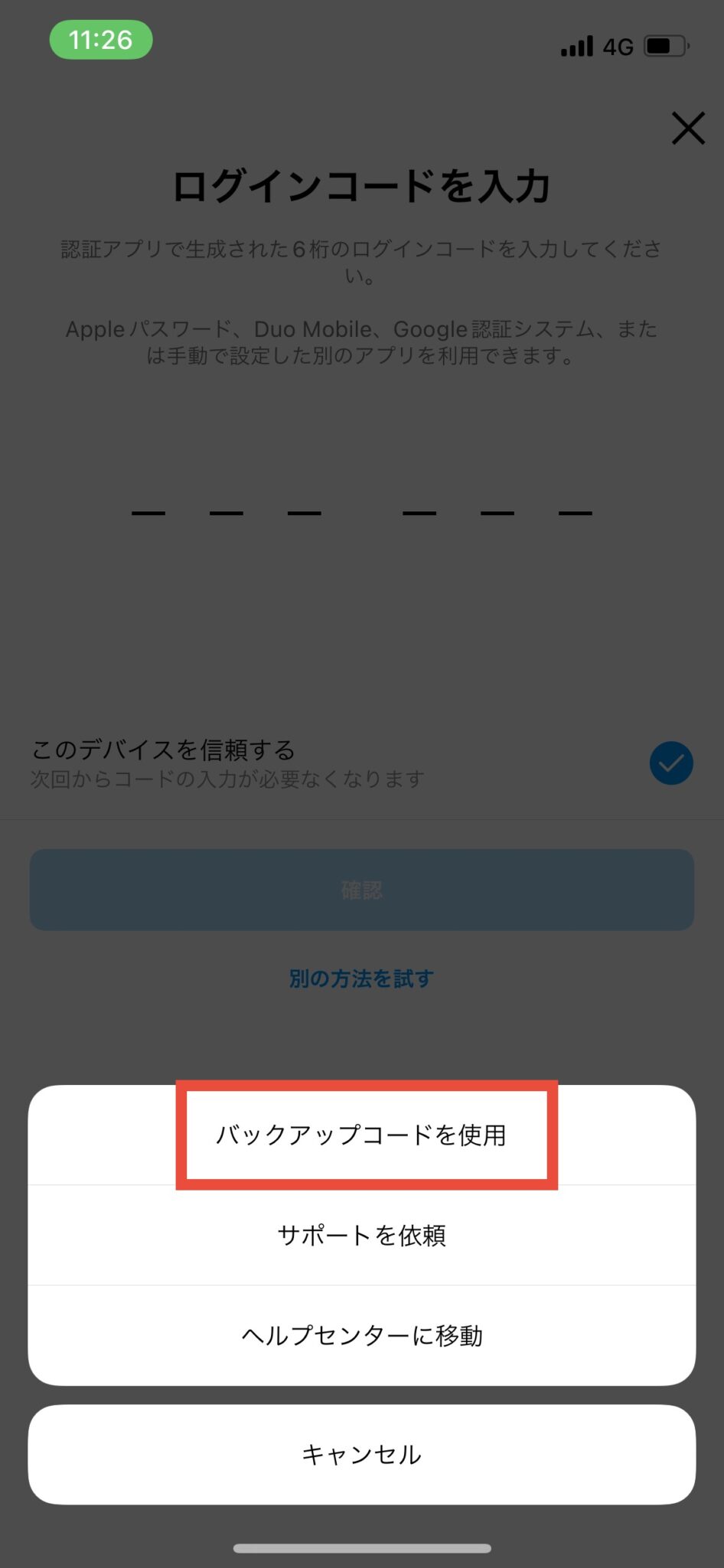Tap the cellular signal strength icon
The image size is (724, 1568).
click(579, 44)
